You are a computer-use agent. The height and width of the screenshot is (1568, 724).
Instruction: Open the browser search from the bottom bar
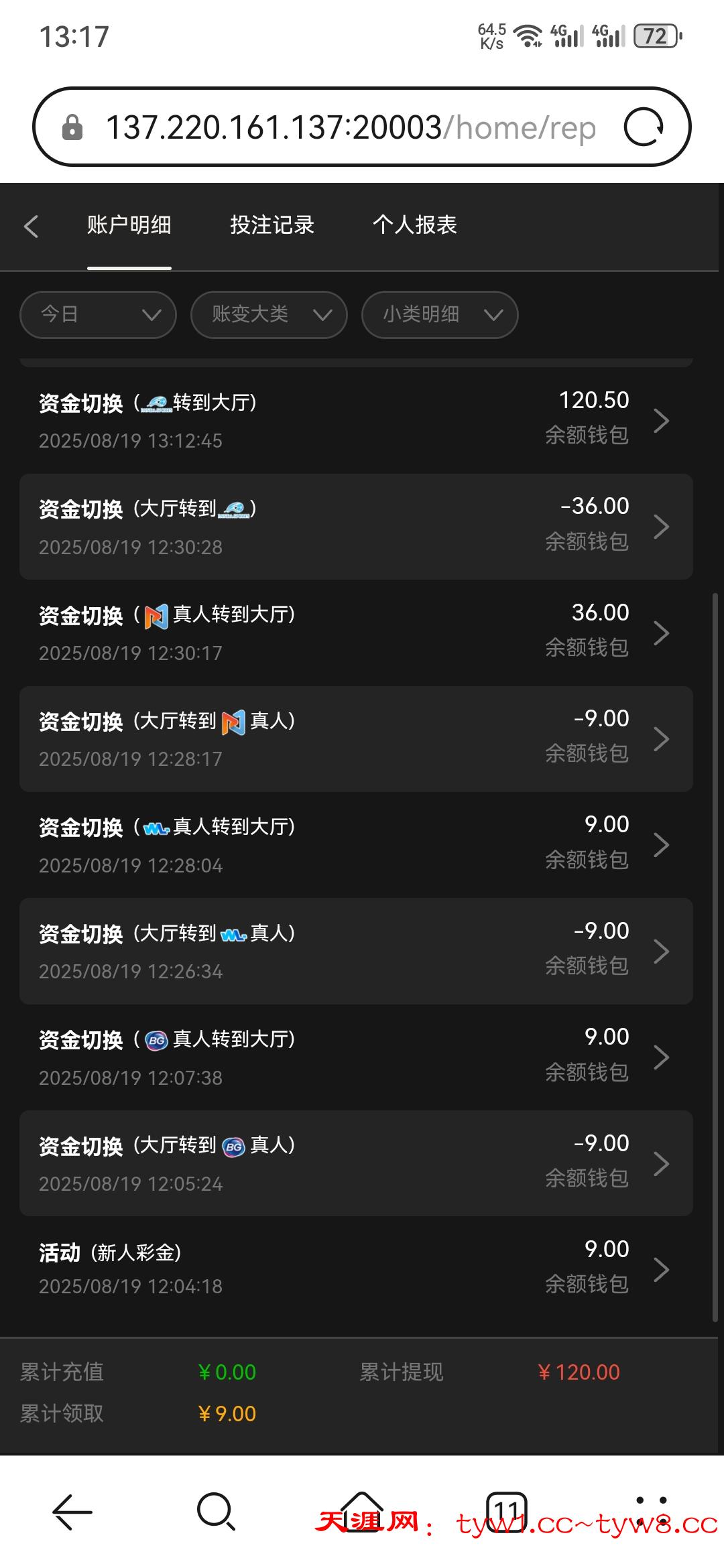pyautogui.click(x=216, y=1512)
